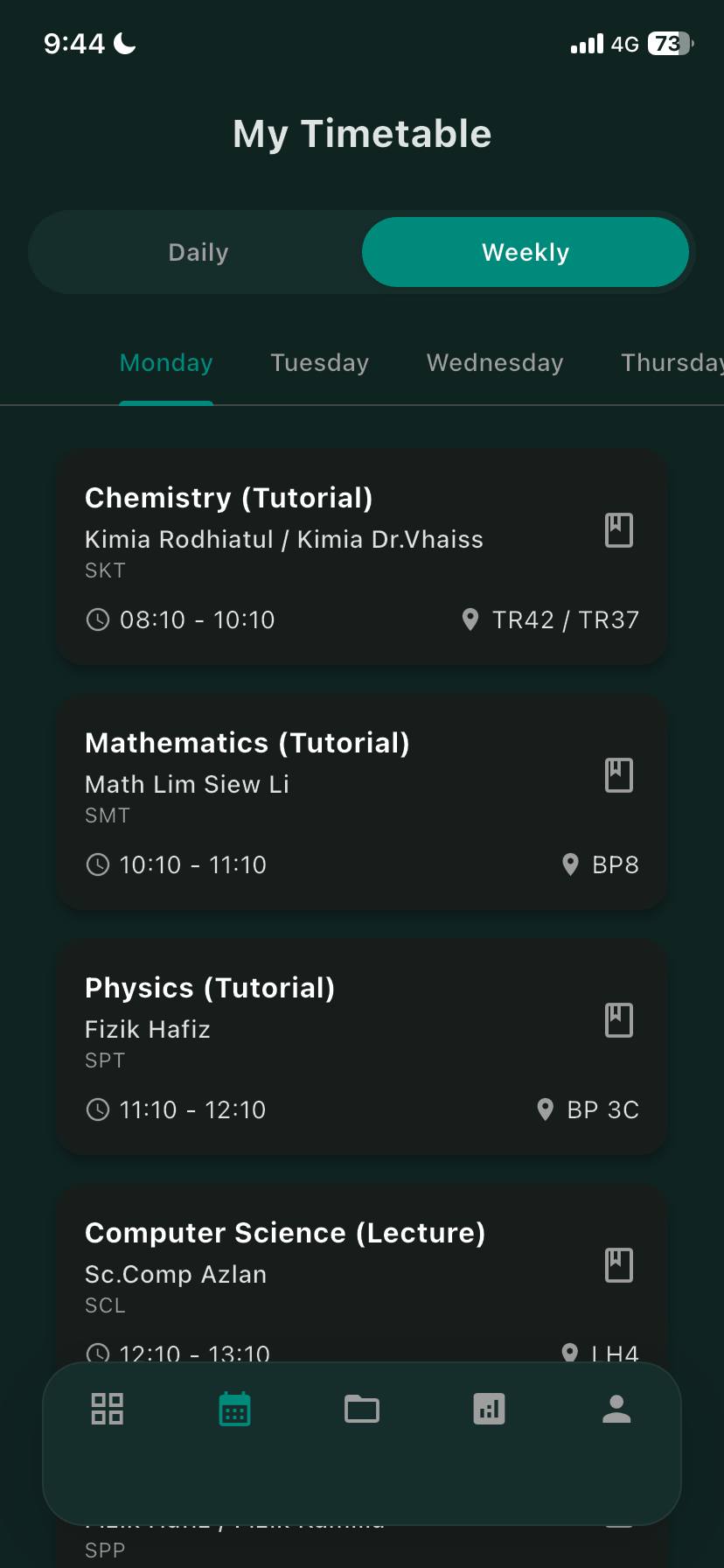Click the bookmark icon on Mathematics (Tutorial)
Viewport: 724px width, 1568px height.
pyautogui.click(x=618, y=775)
